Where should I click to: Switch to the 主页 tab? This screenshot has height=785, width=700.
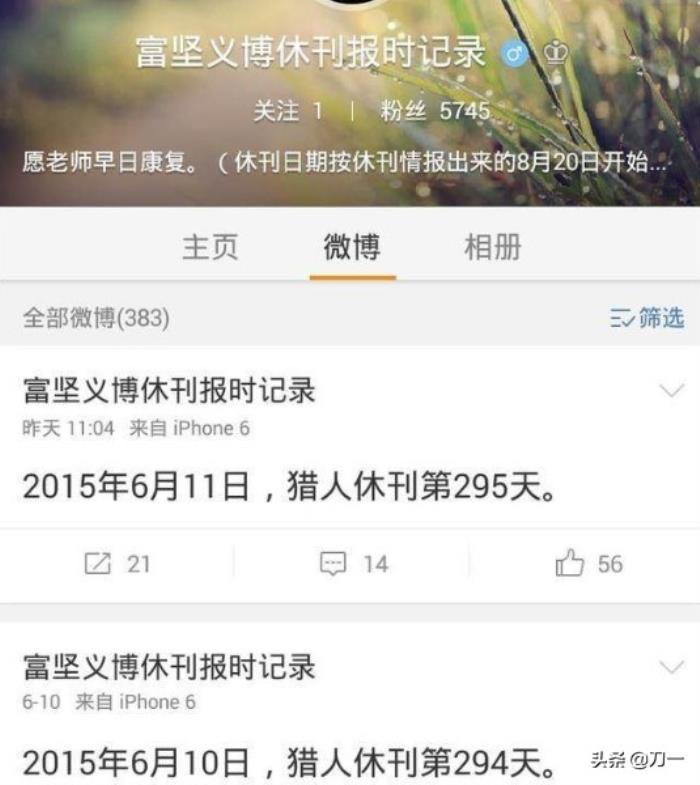tap(210, 247)
